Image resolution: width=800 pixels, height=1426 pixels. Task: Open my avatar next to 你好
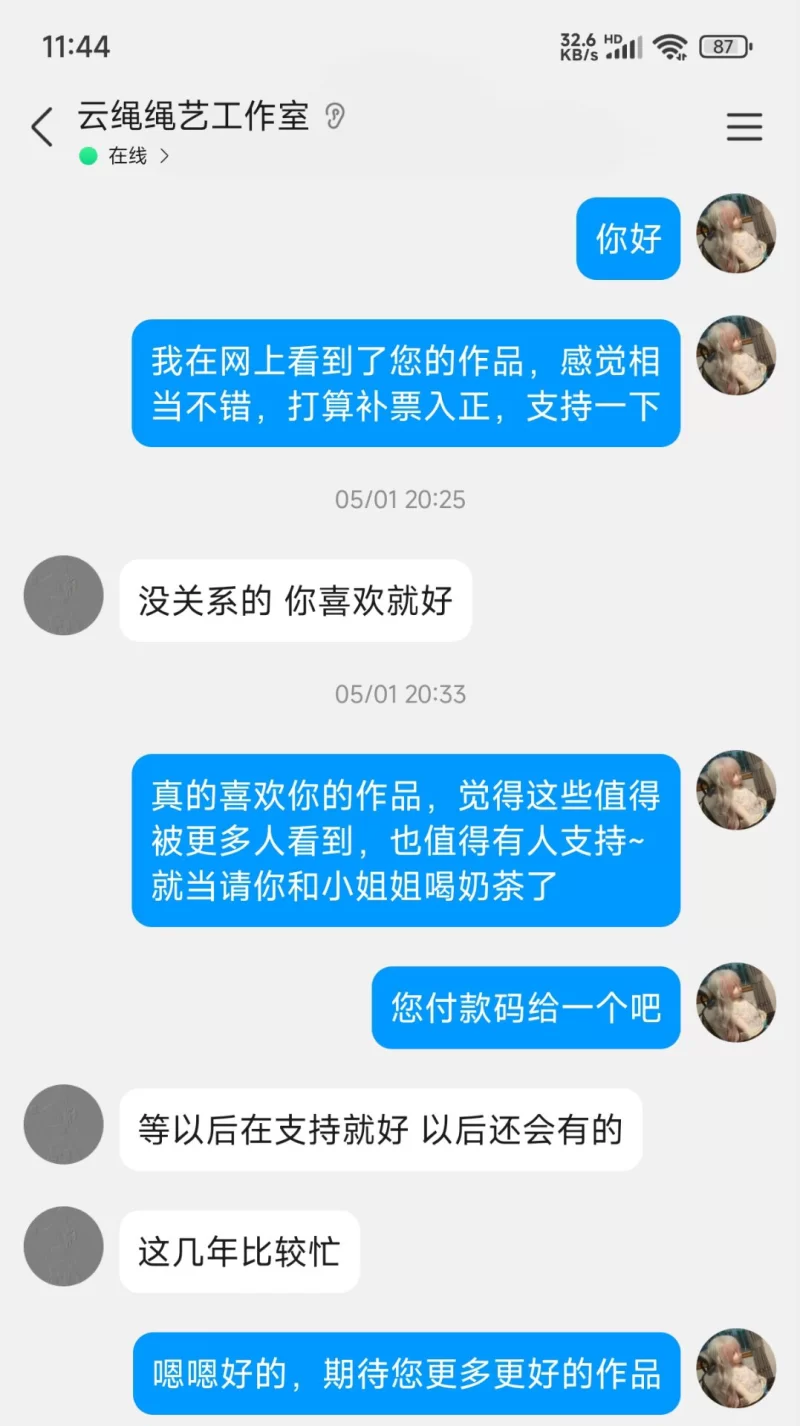point(736,234)
